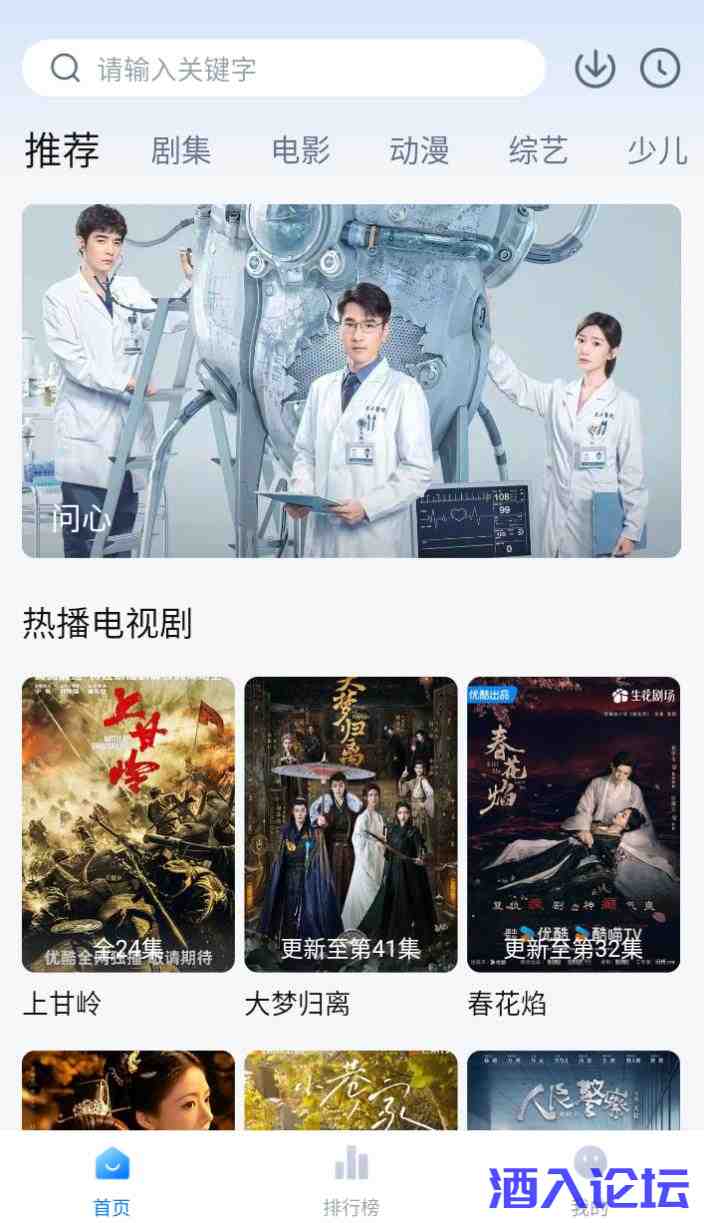
Task: Switch to the 少儿 tab
Action: (x=657, y=151)
